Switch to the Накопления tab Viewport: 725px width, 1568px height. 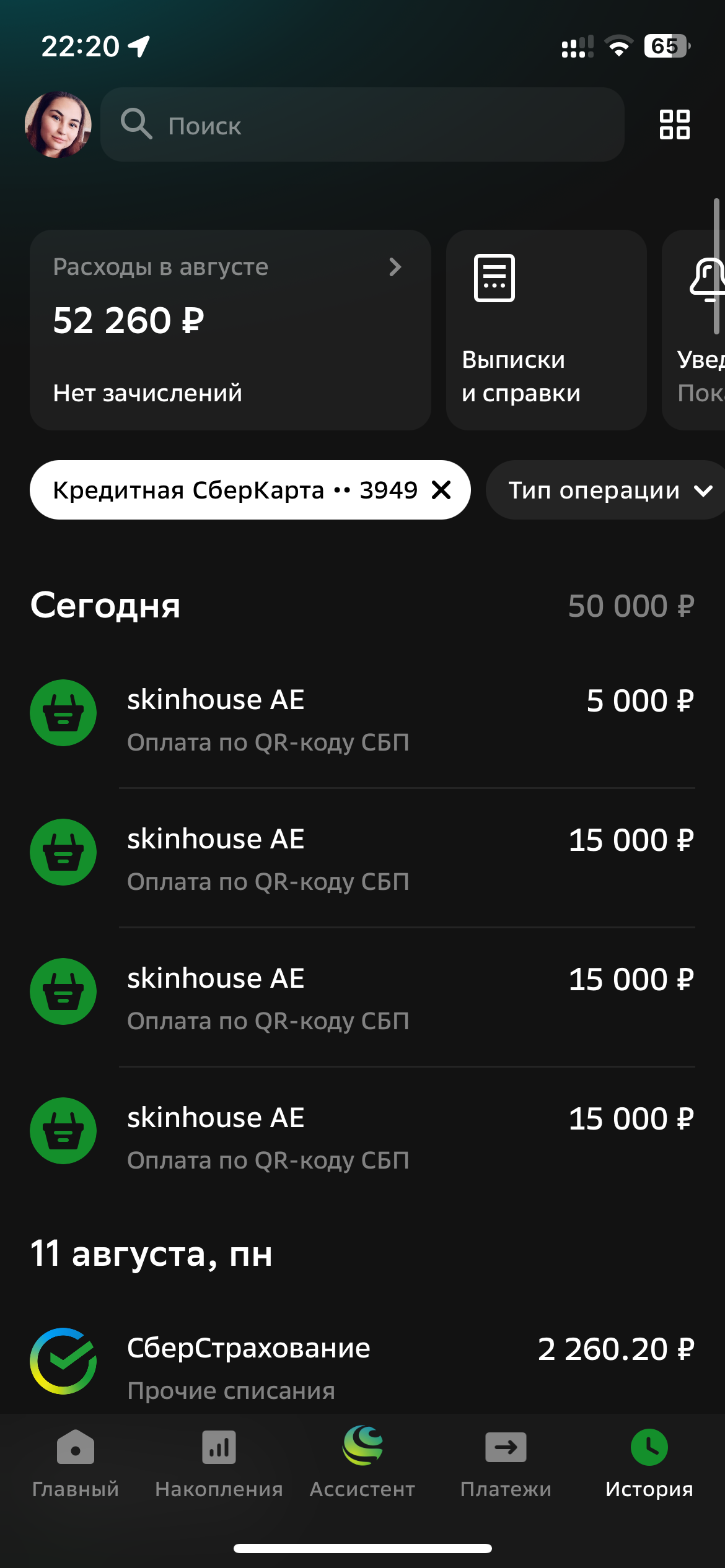[x=219, y=1461]
